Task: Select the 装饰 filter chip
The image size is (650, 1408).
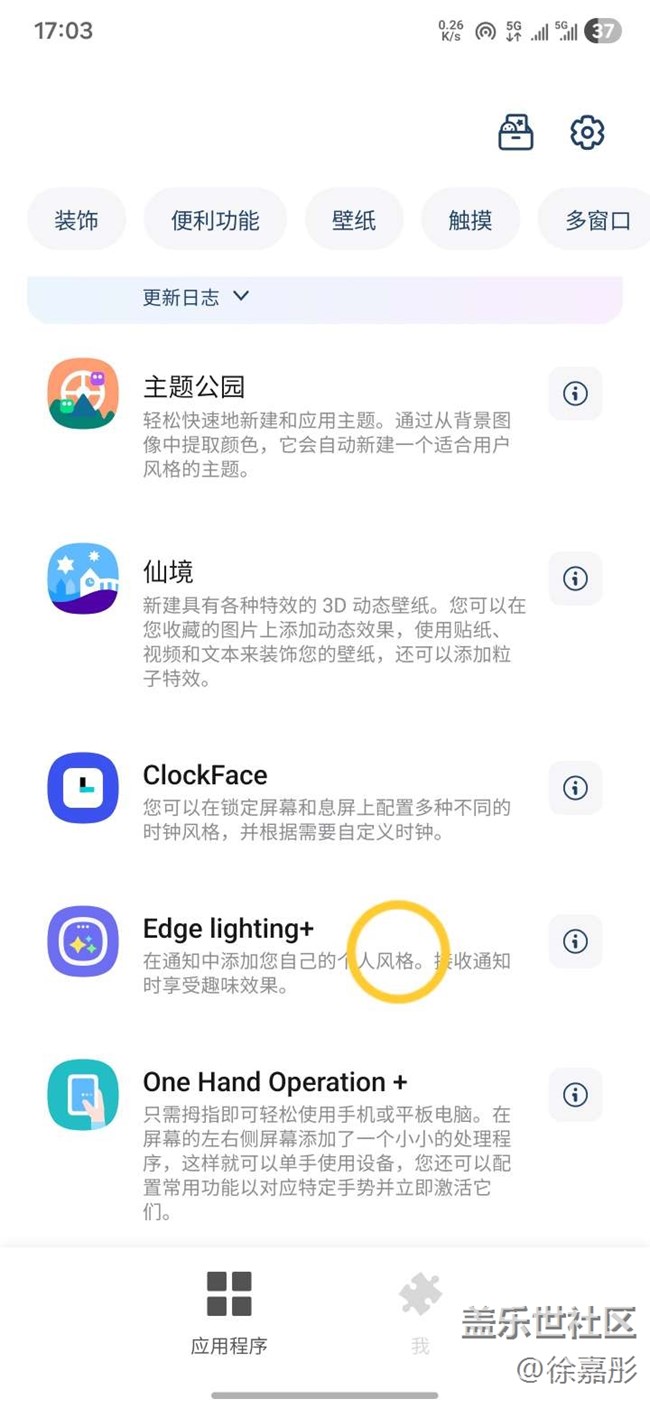Action: [x=76, y=220]
